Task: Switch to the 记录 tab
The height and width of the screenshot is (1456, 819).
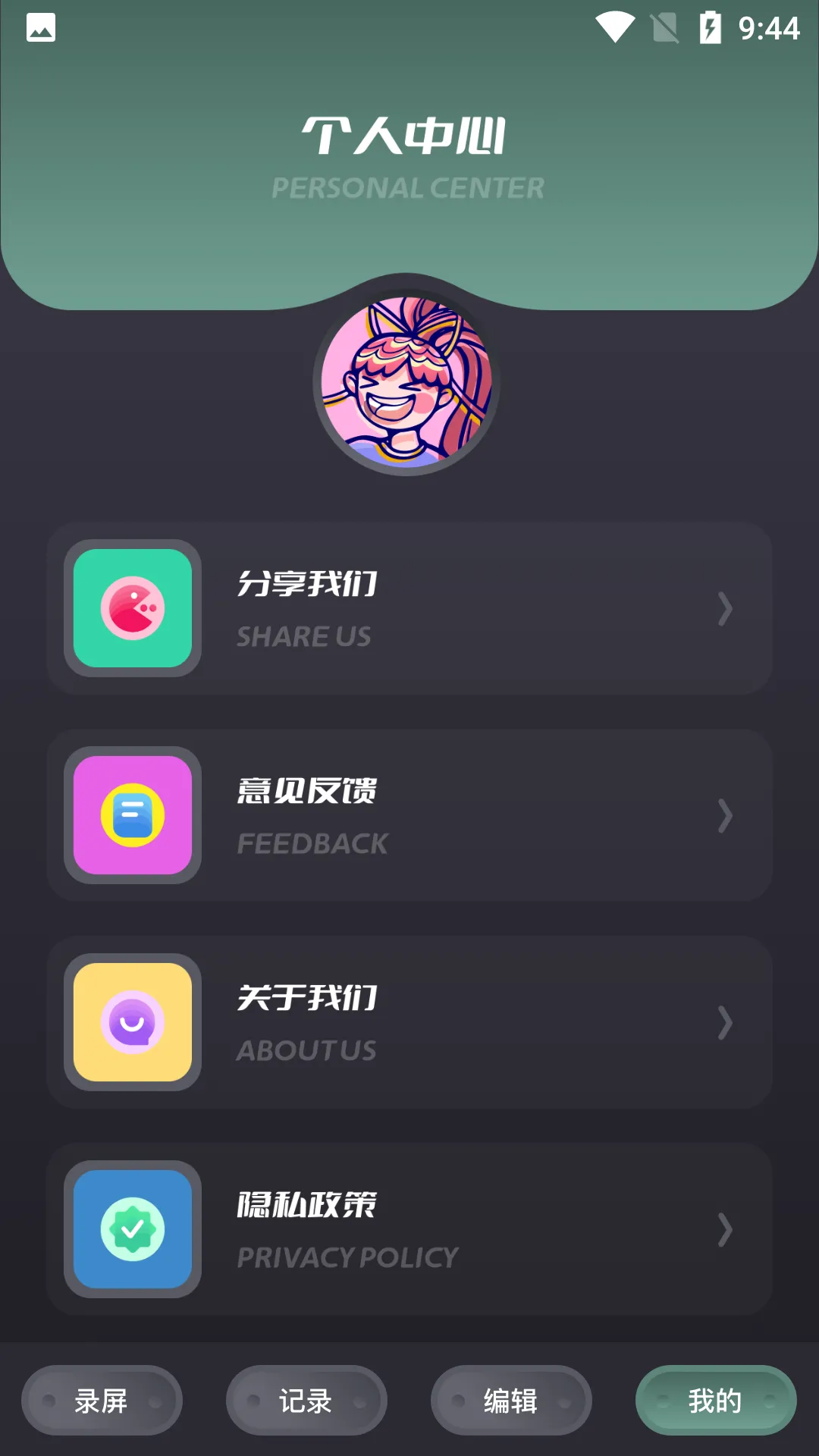Action: coord(306,1400)
